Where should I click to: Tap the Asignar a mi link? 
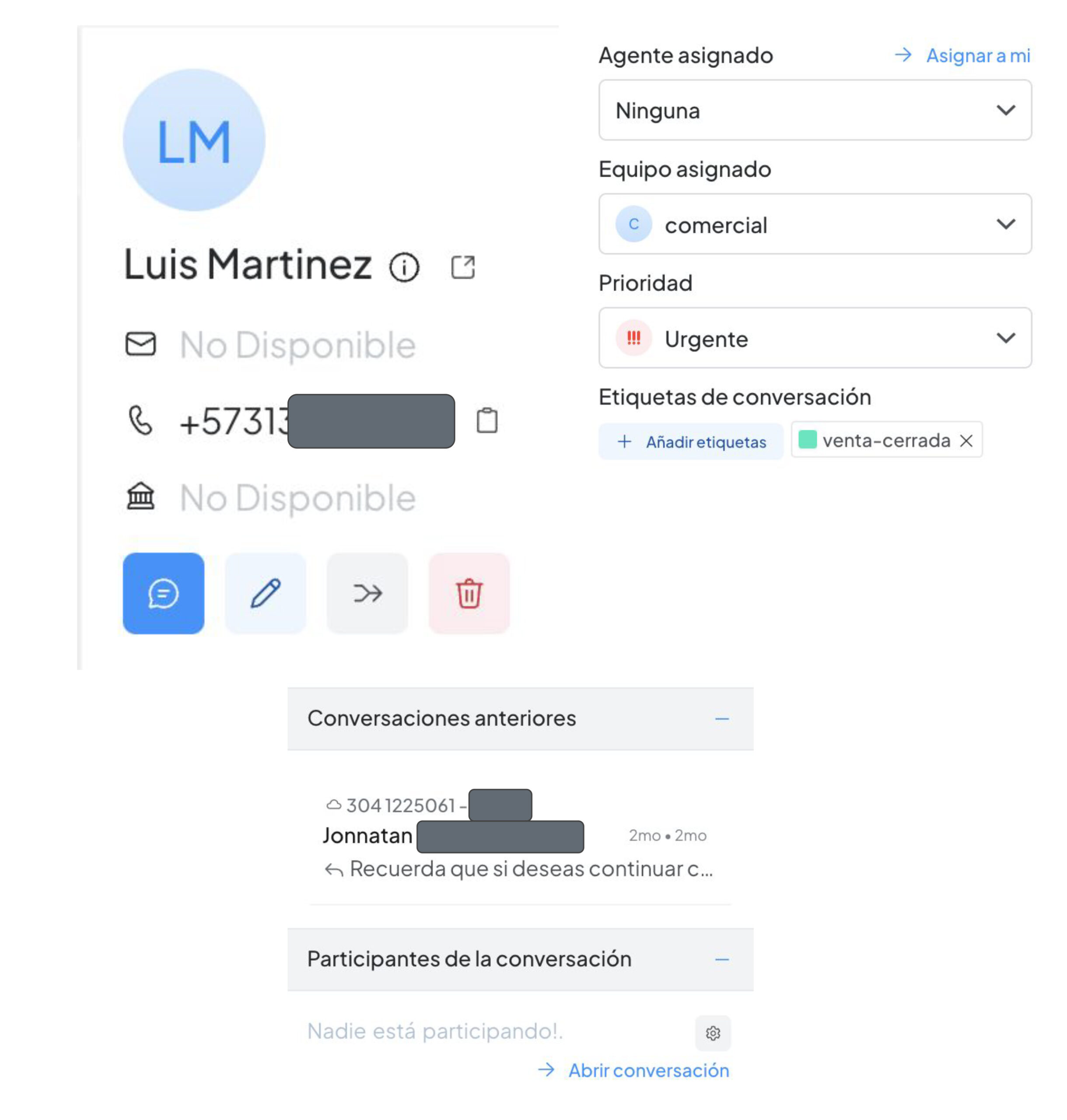tap(962, 56)
